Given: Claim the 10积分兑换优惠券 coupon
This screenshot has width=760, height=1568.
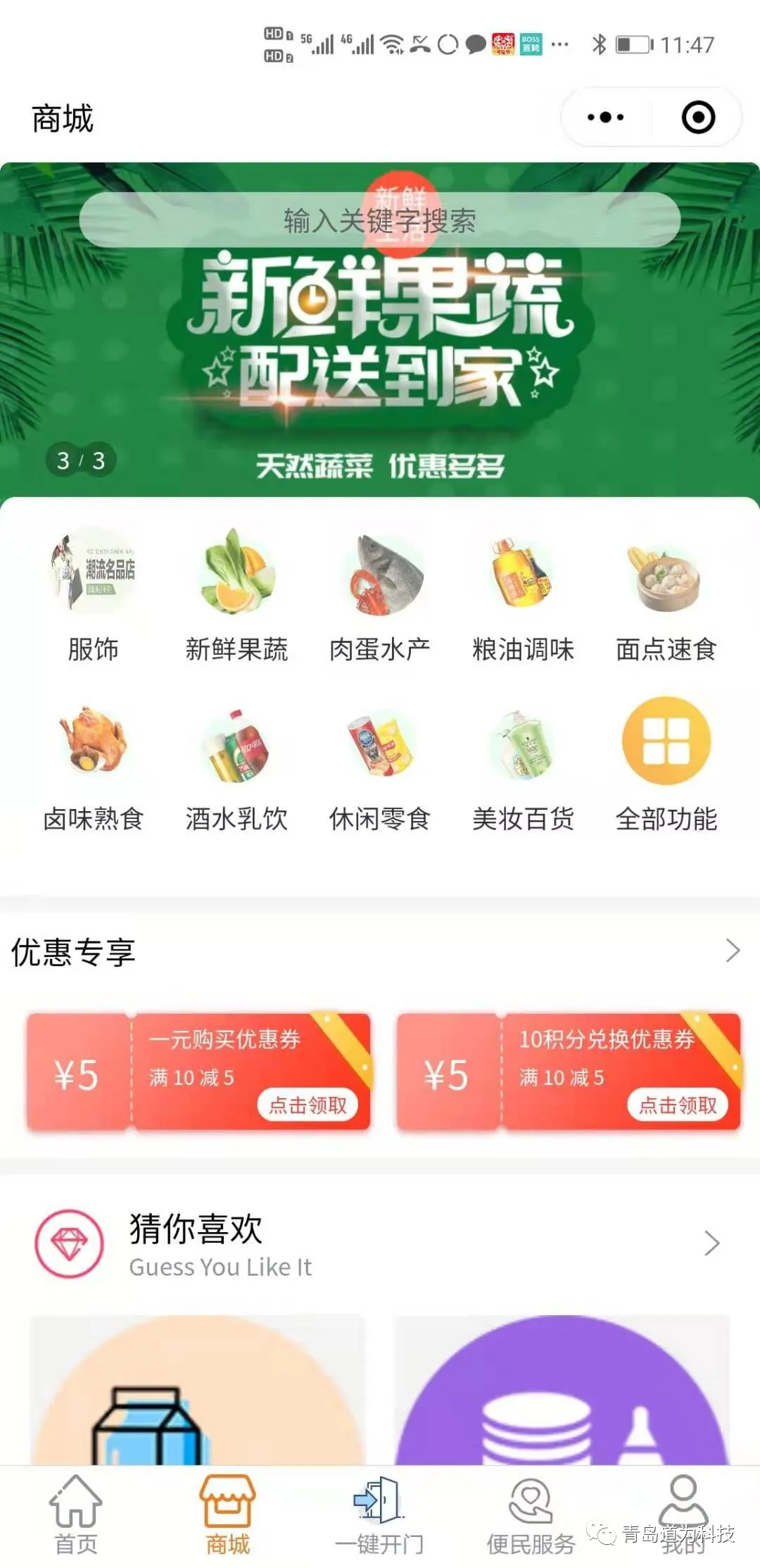Looking at the screenshot, I should point(678,1105).
